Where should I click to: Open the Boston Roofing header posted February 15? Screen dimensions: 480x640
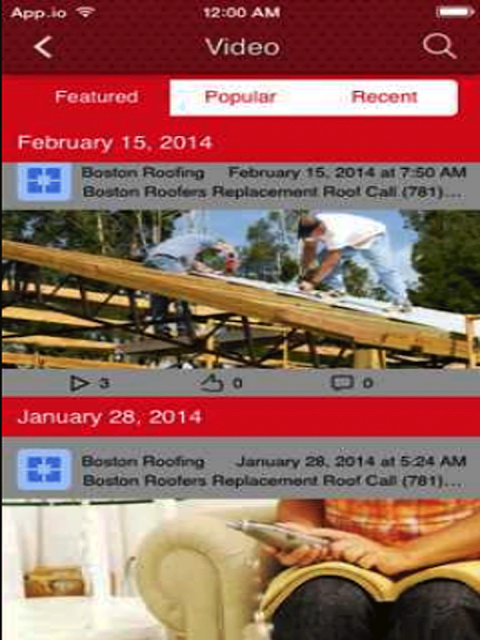click(241, 182)
